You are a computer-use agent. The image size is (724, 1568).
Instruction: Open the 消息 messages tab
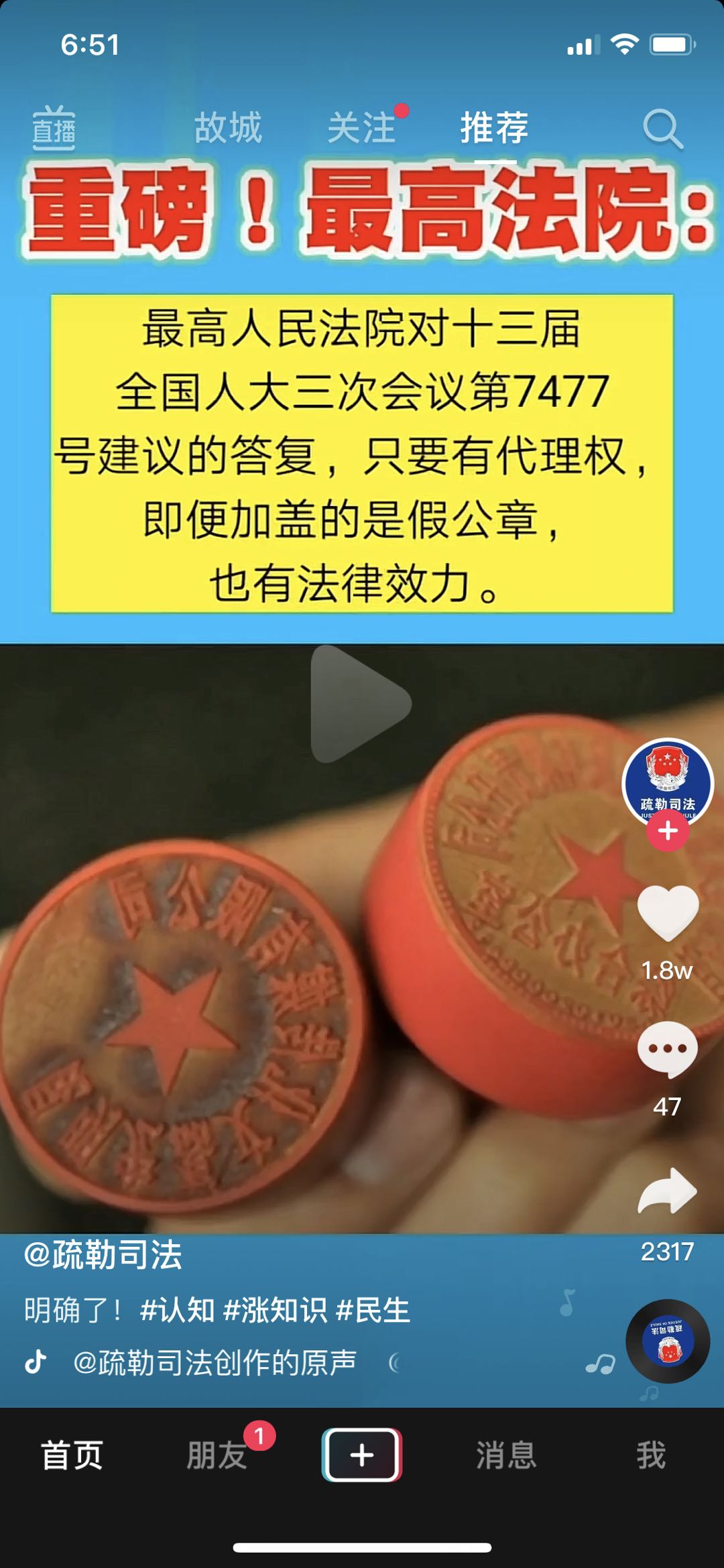(x=506, y=1455)
